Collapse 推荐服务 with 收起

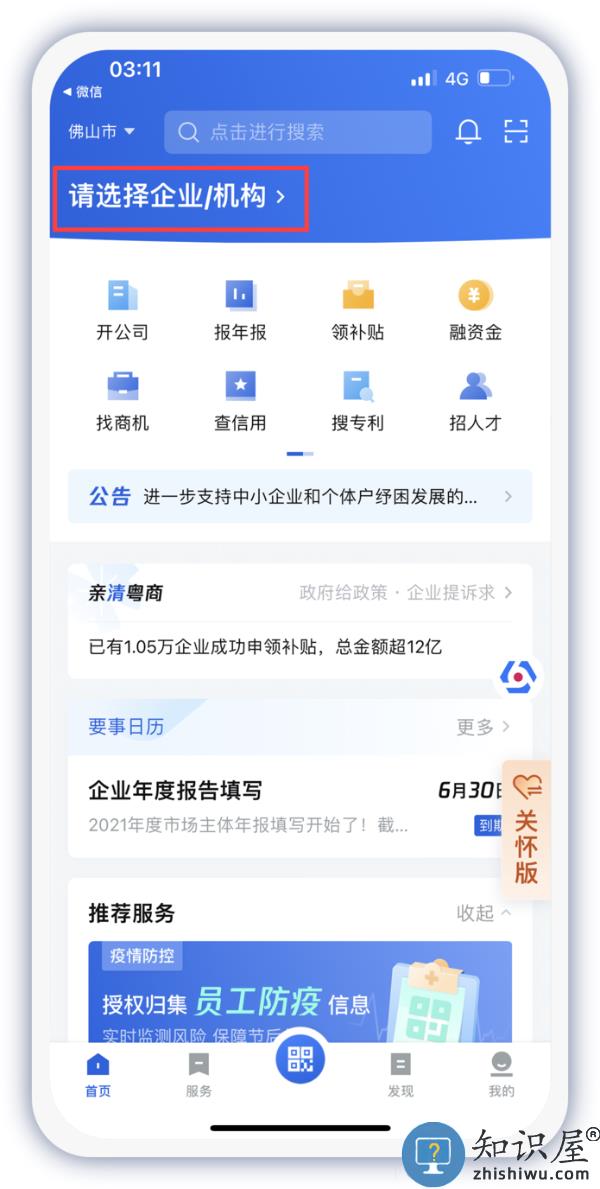point(484,913)
